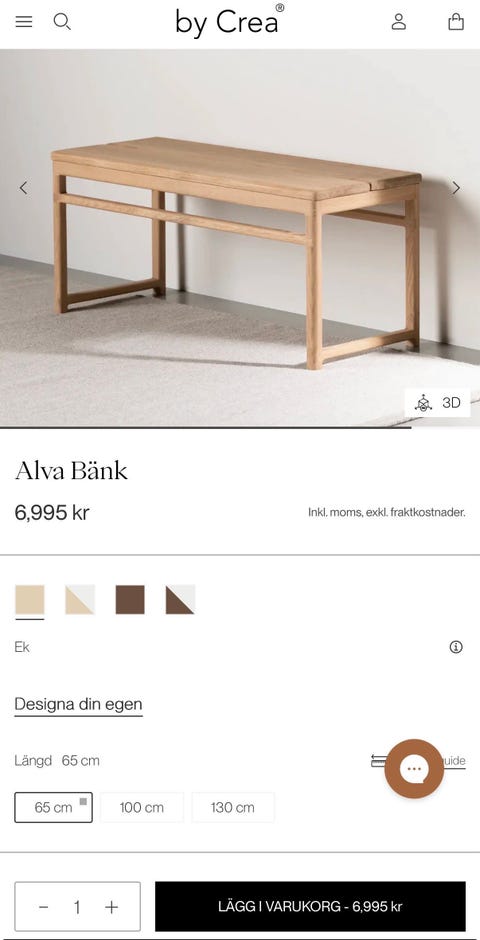
Task: Show the previous product image
Action: (23, 188)
